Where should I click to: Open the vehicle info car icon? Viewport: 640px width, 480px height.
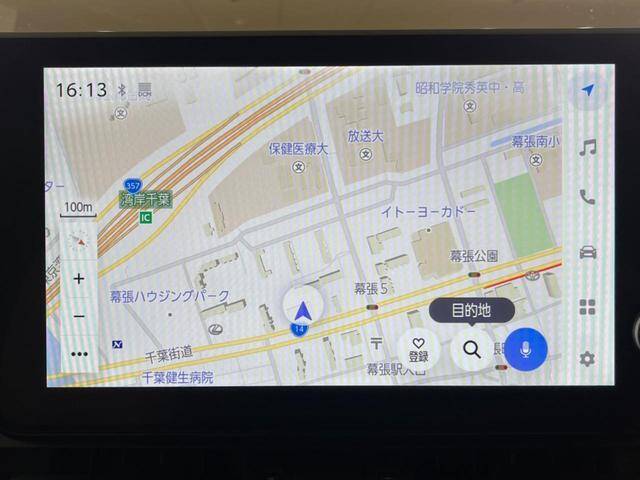[x=588, y=251]
